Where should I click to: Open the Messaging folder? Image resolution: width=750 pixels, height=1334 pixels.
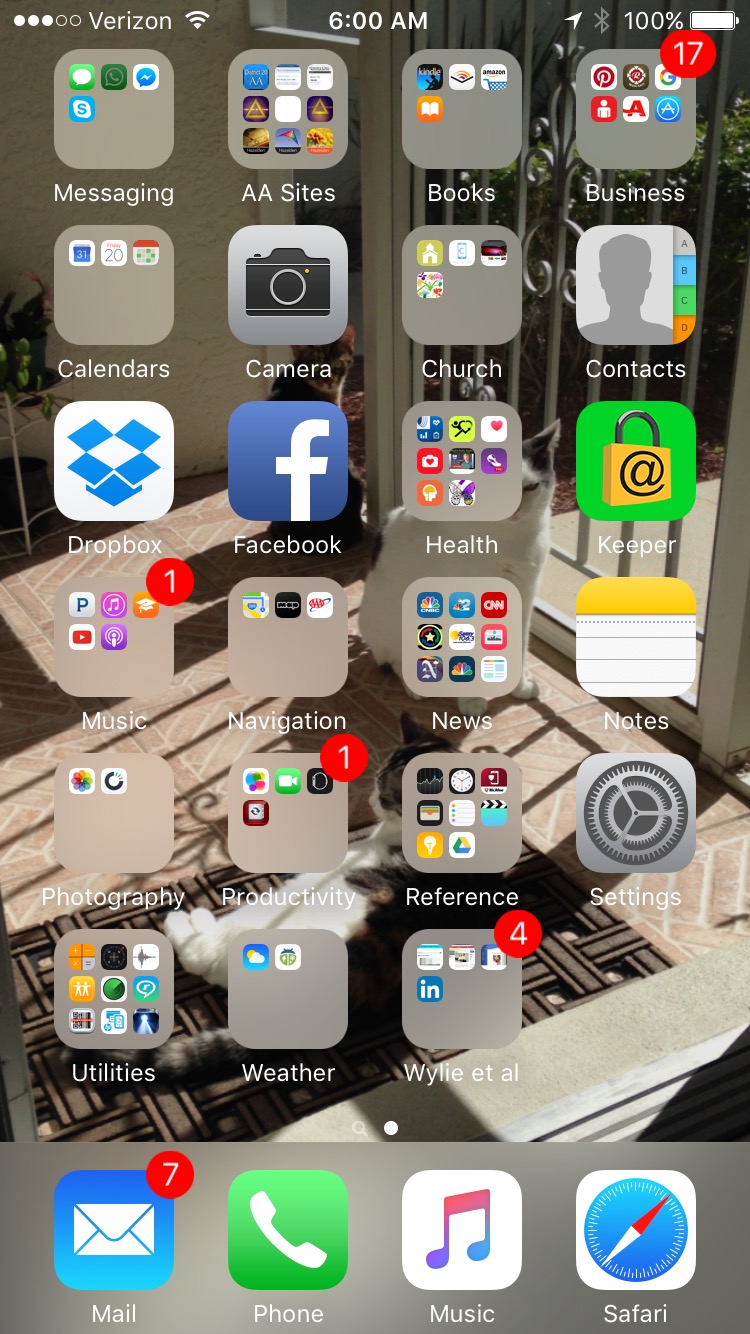click(x=113, y=109)
